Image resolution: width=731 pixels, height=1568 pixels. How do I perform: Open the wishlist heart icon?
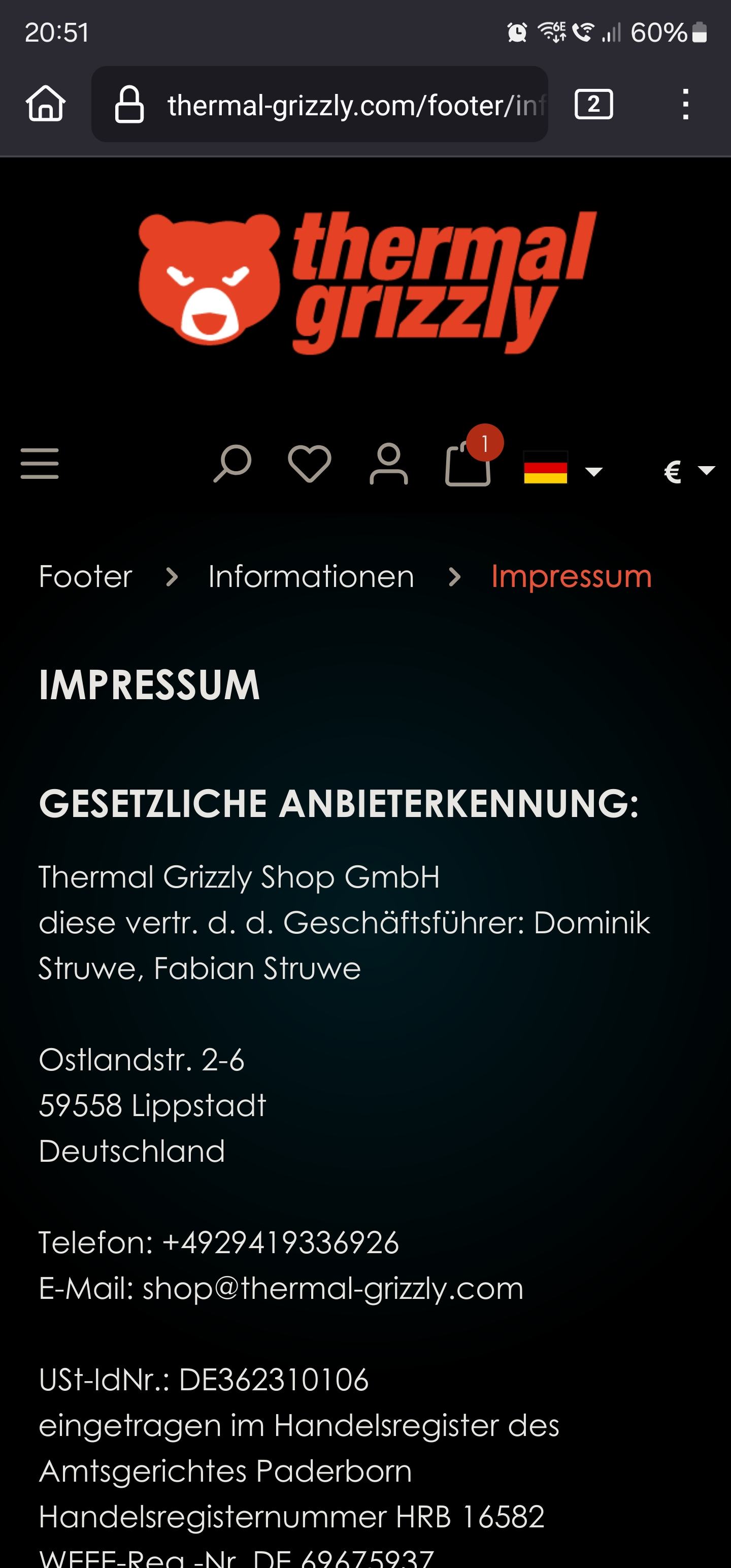click(x=309, y=464)
